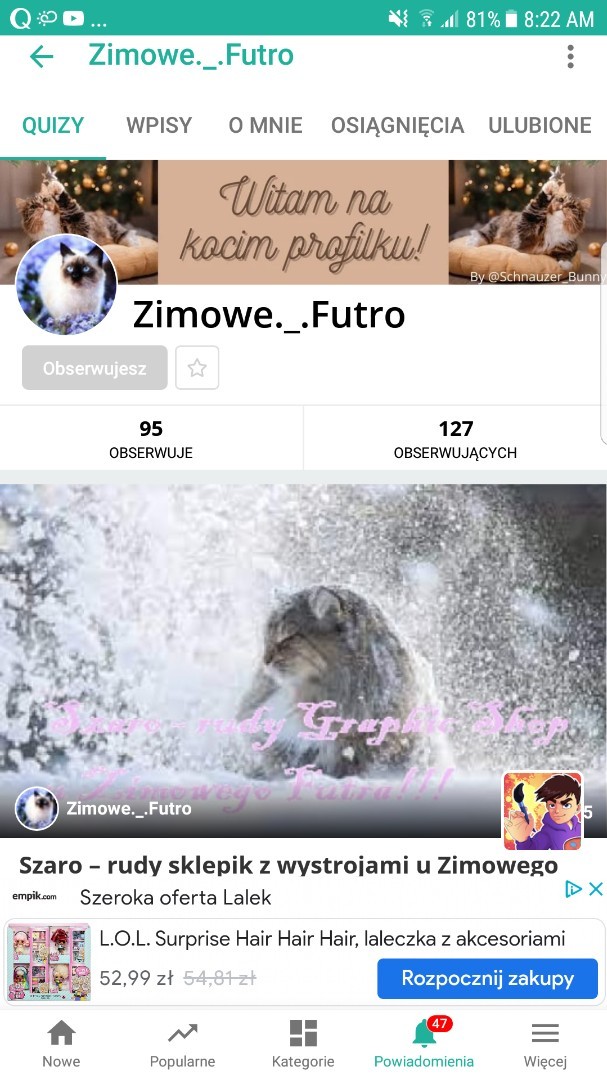
Task: View the 95 Obserwuje list
Action: tap(151, 438)
